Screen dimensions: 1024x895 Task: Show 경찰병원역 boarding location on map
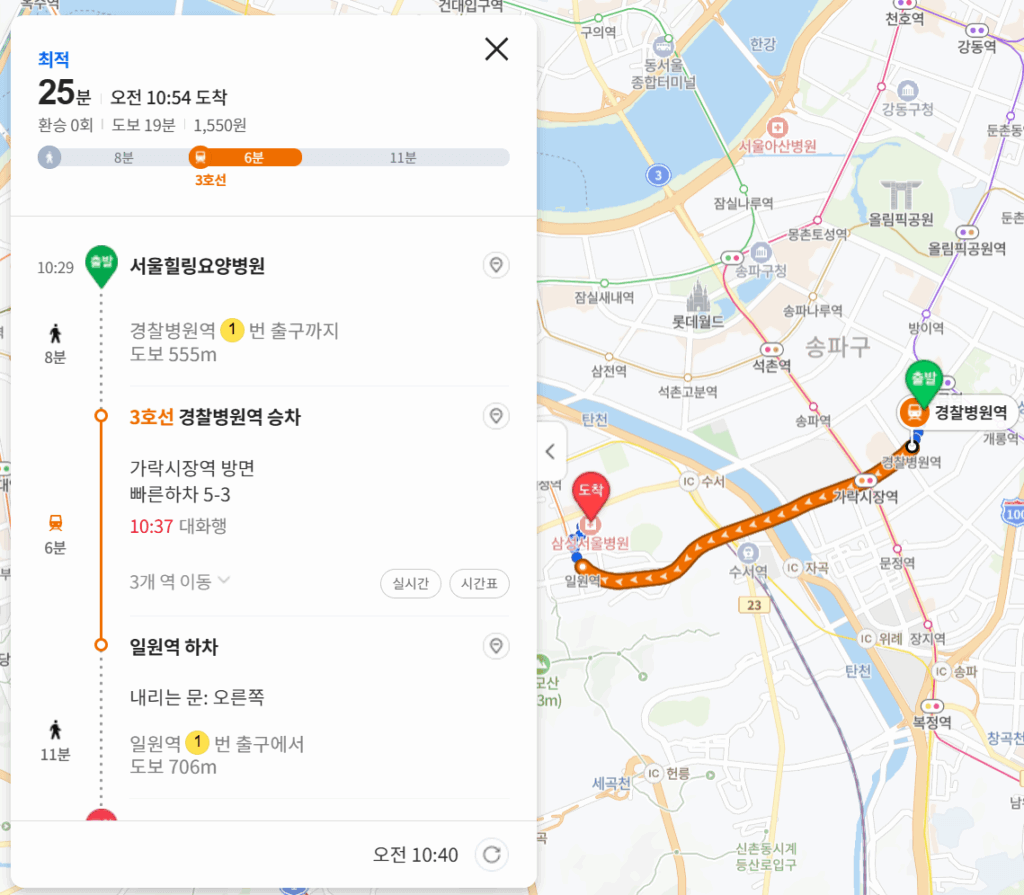pos(496,416)
